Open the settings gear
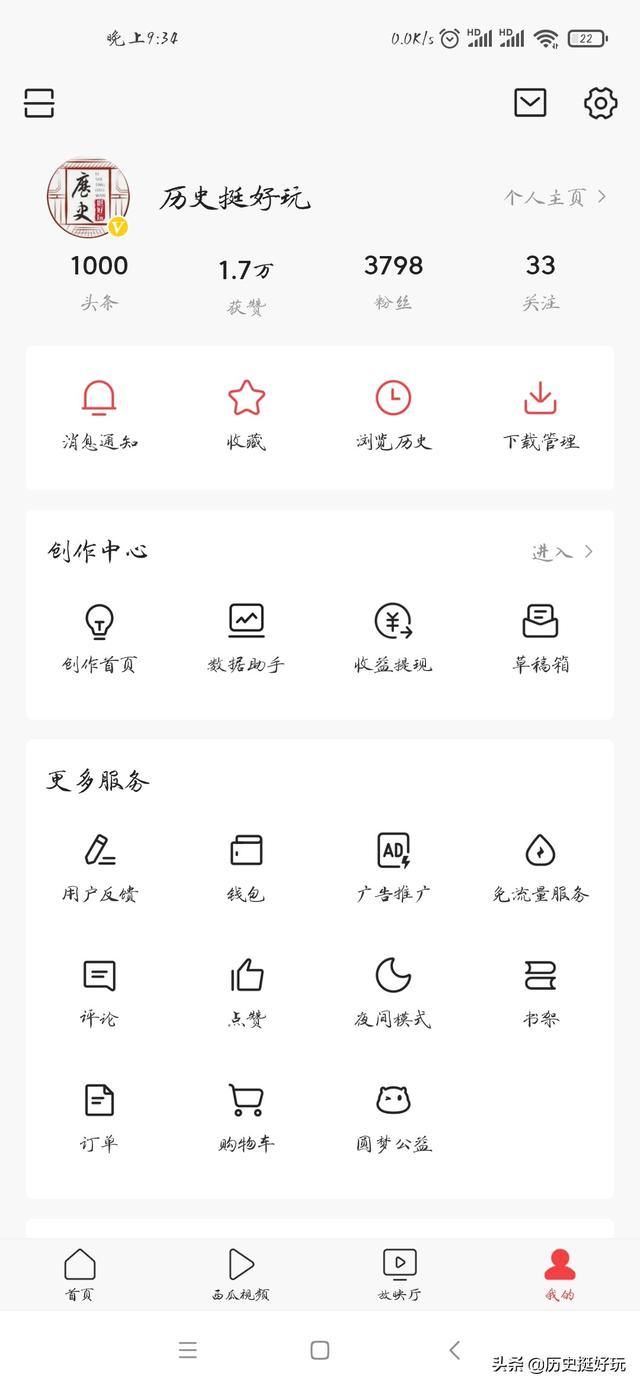 (600, 103)
